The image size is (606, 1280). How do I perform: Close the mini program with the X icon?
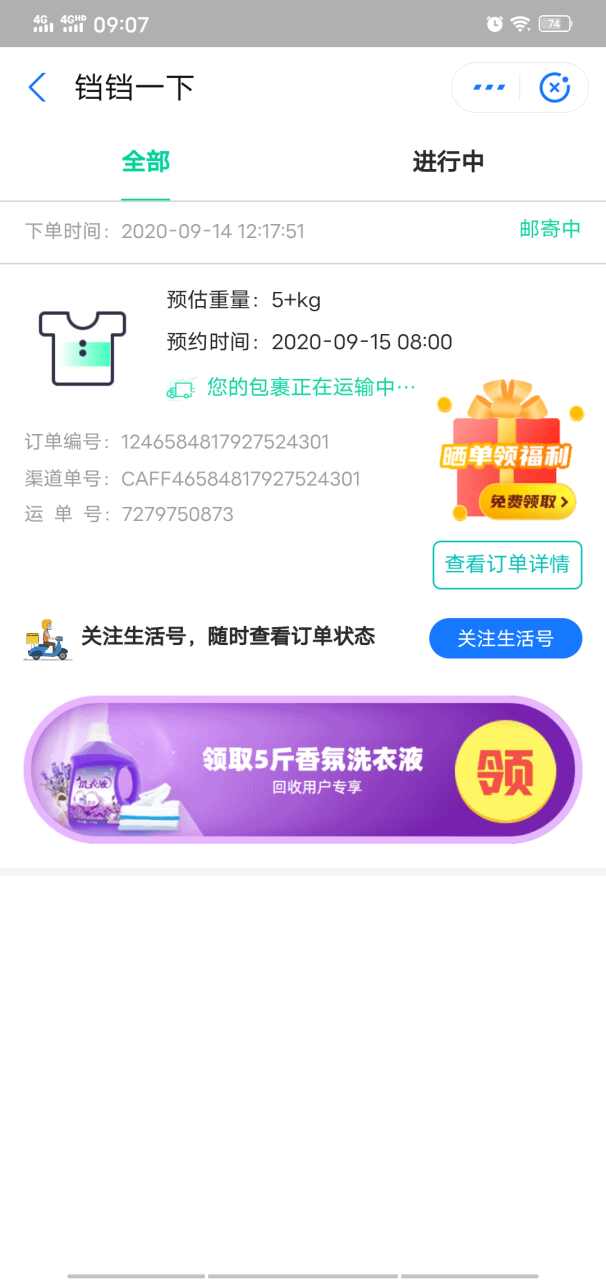[554, 88]
